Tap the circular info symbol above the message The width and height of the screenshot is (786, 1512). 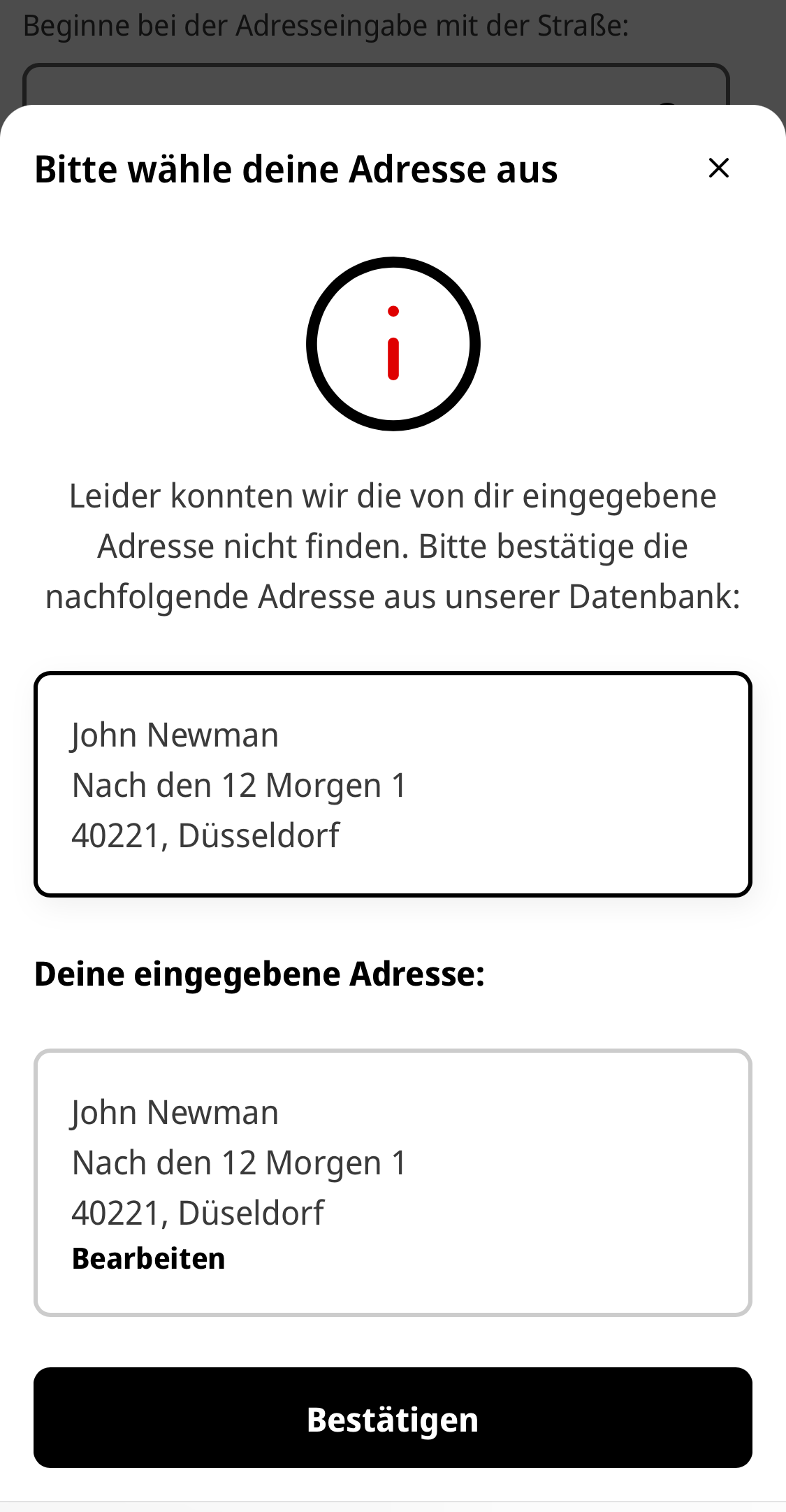pyautogui.click(x=393, y=343)
